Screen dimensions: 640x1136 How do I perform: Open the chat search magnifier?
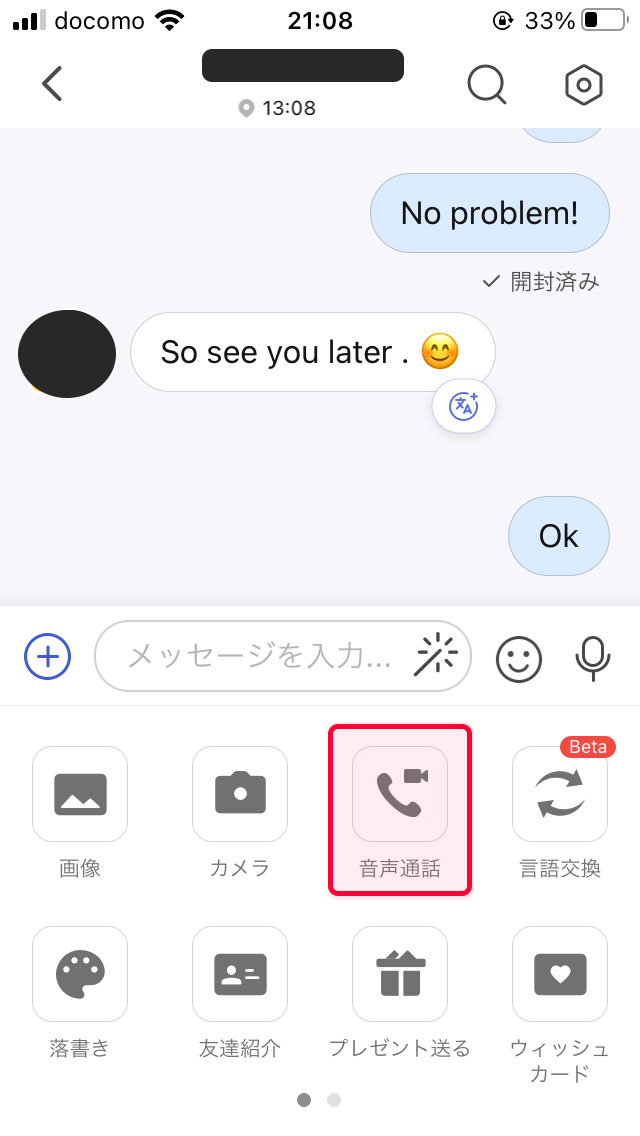point(487,85)
